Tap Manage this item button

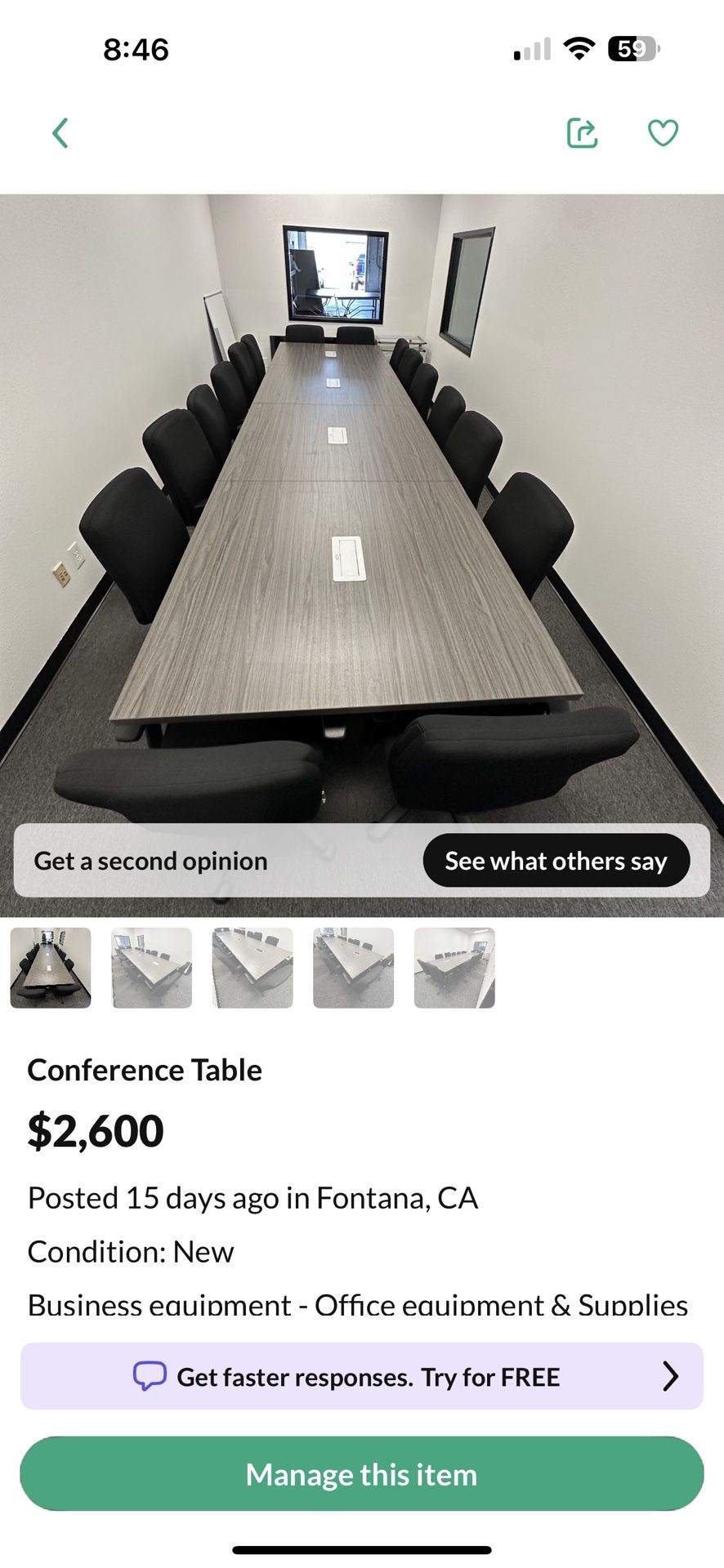point(362,1475)
